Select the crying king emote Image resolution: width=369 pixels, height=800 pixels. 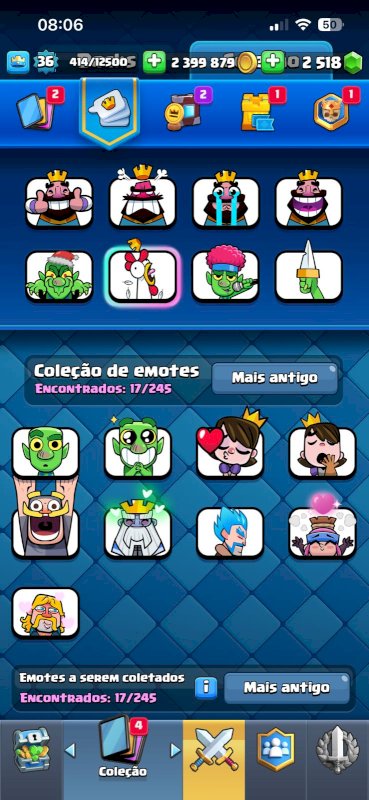pyautogui.click(x=226, y=201)
